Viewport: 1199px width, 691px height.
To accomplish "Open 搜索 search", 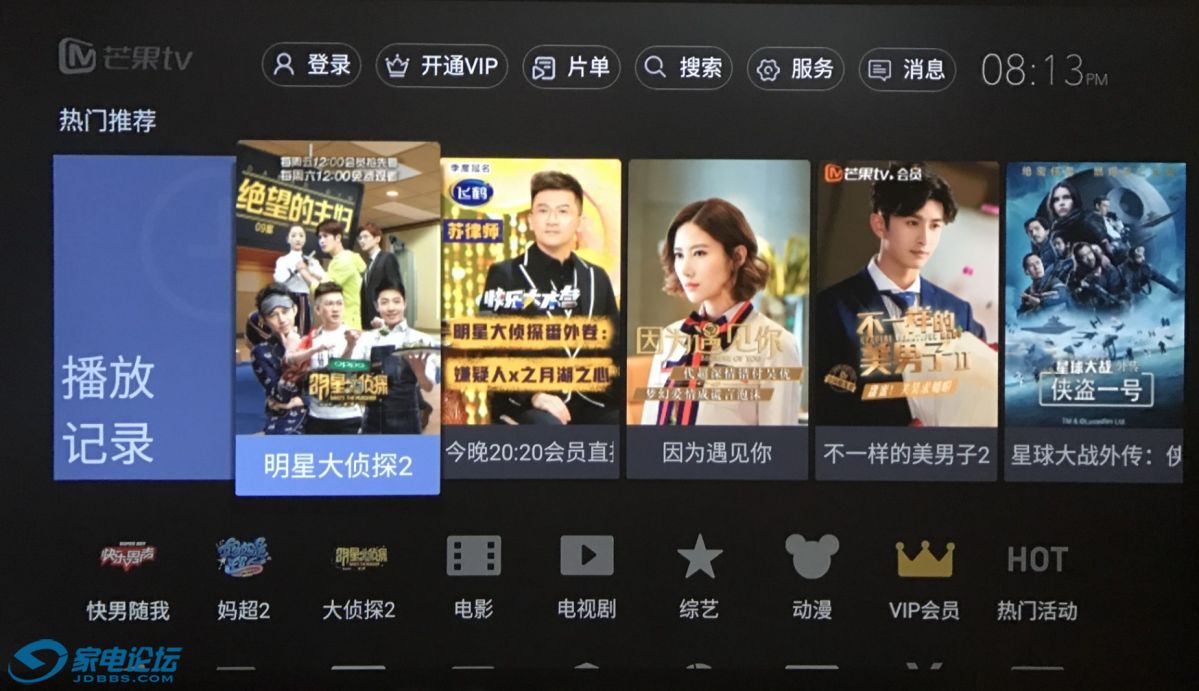I will tap(684, 68).
